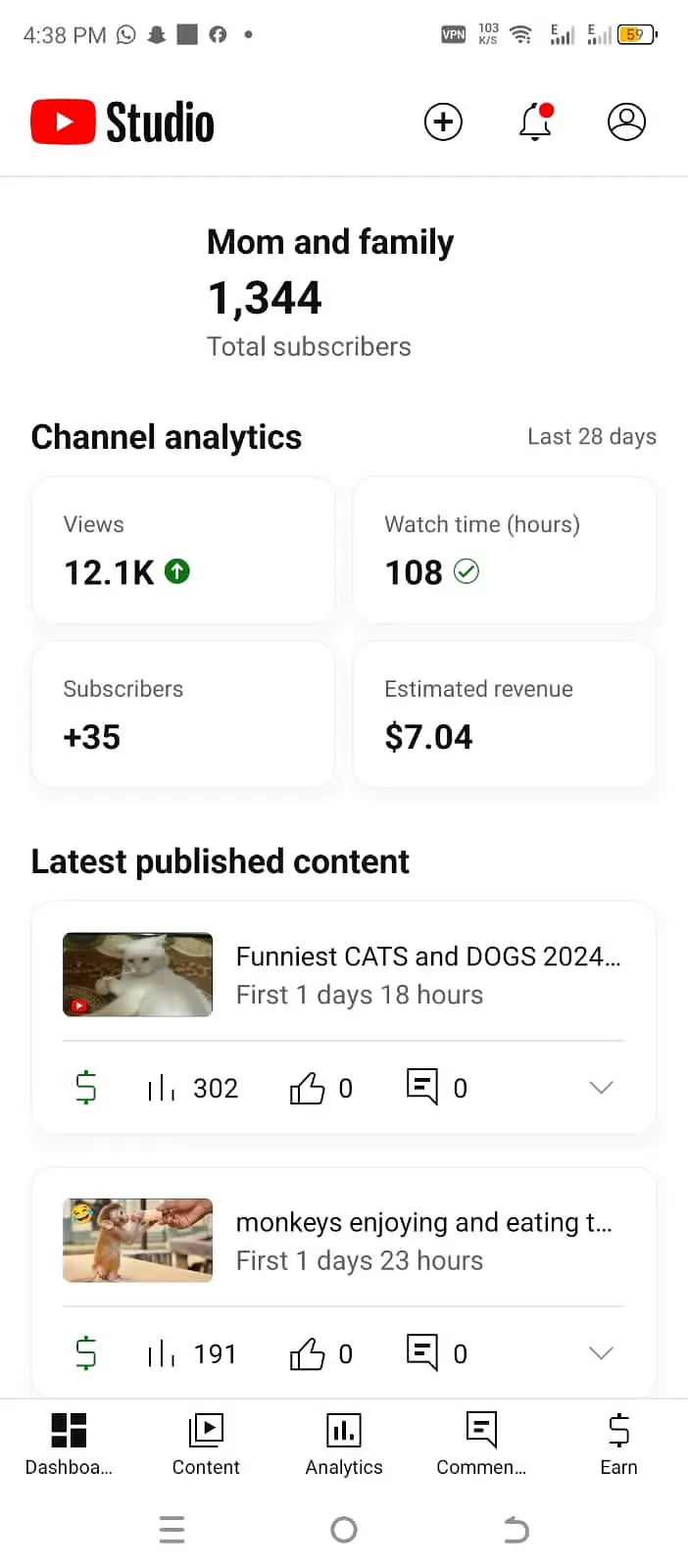Expand stats for the monkeys enjoying video
This screenshot has height=1568, width=688.
601,1353
